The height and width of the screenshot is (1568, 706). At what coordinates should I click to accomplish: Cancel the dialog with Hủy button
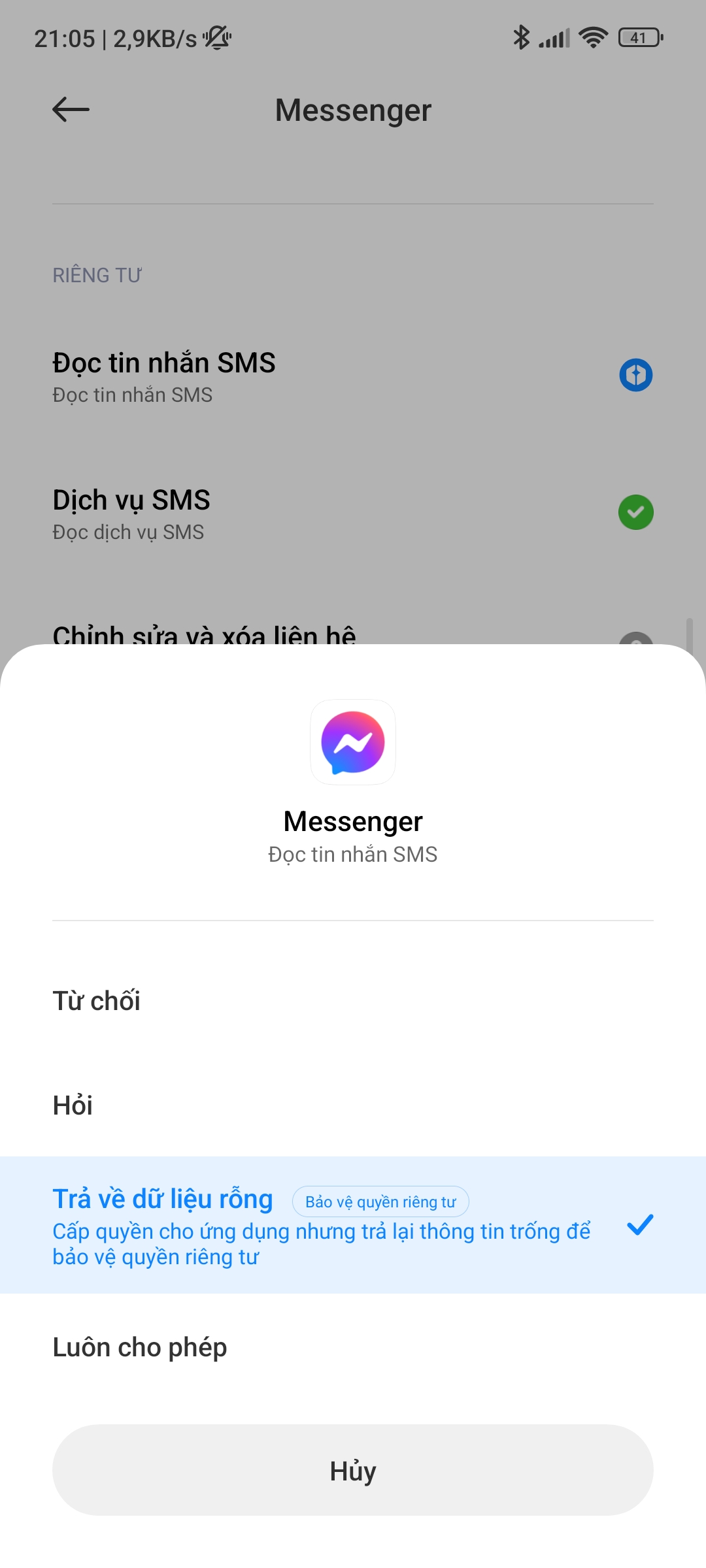pos(353,1470)
